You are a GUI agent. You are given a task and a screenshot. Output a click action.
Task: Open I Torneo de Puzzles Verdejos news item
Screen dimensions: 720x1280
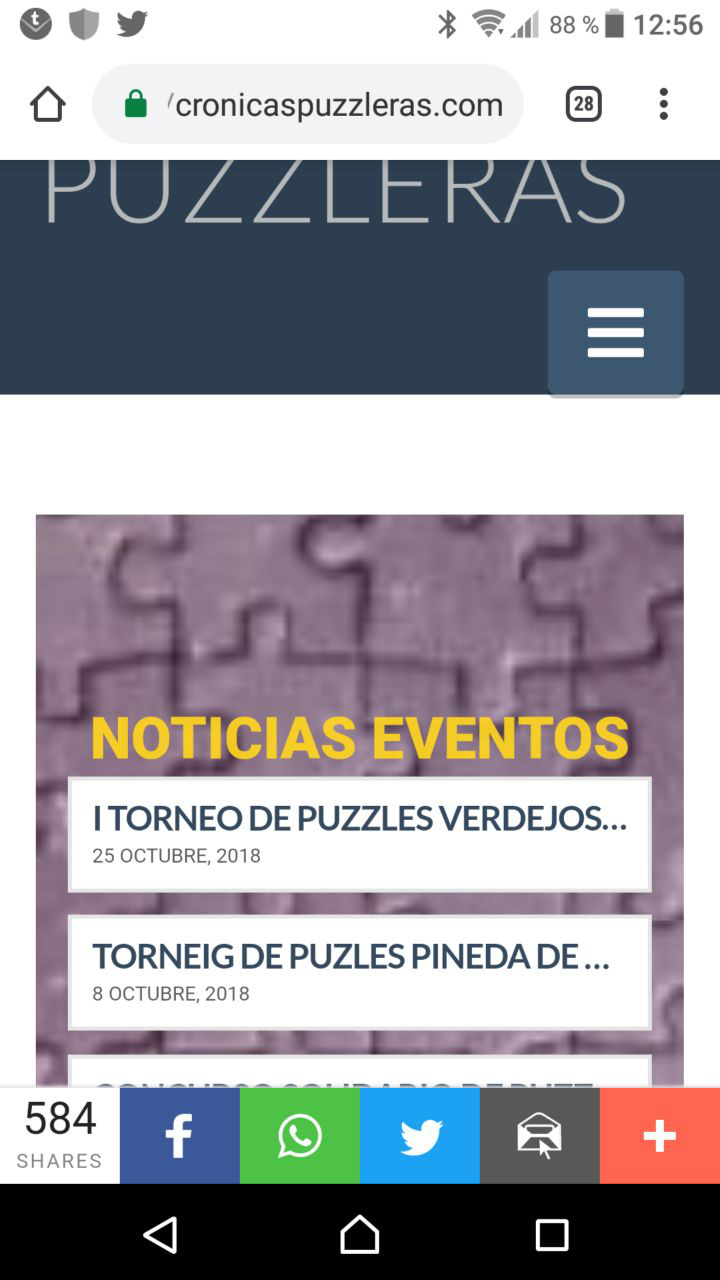tap(359, 833)
